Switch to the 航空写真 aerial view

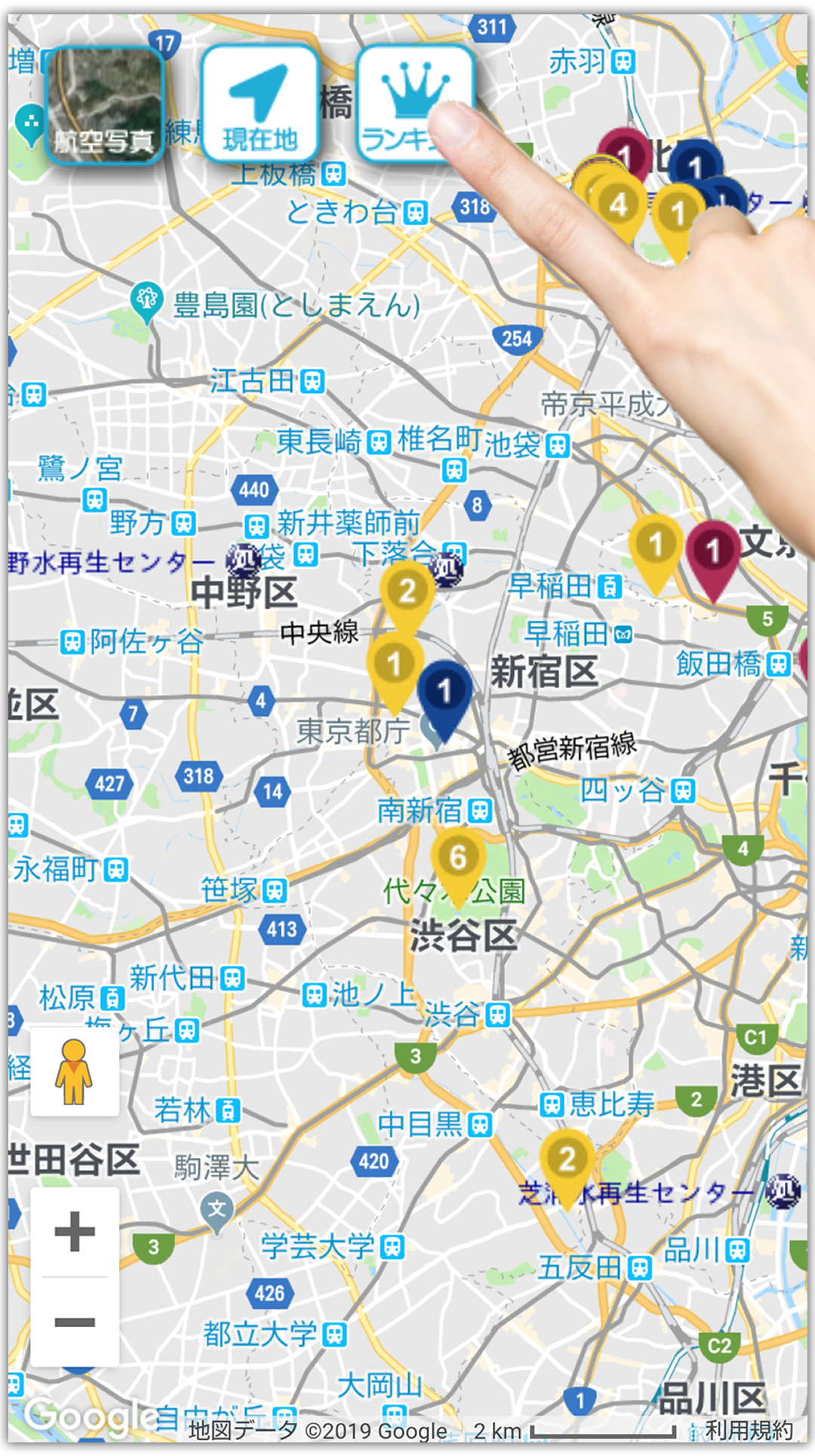tap(104, 105)
